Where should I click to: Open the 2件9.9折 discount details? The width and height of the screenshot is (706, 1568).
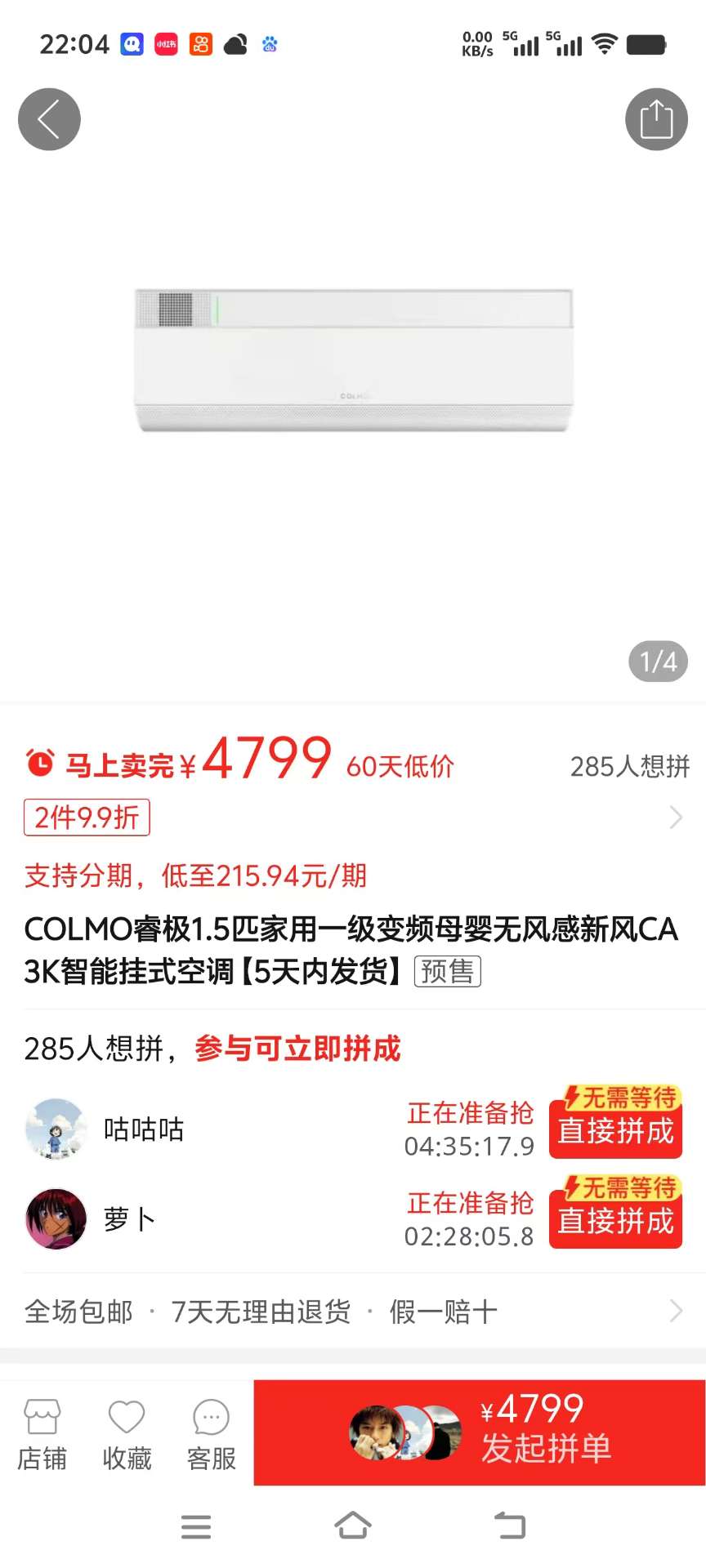(x=87, y=817)
